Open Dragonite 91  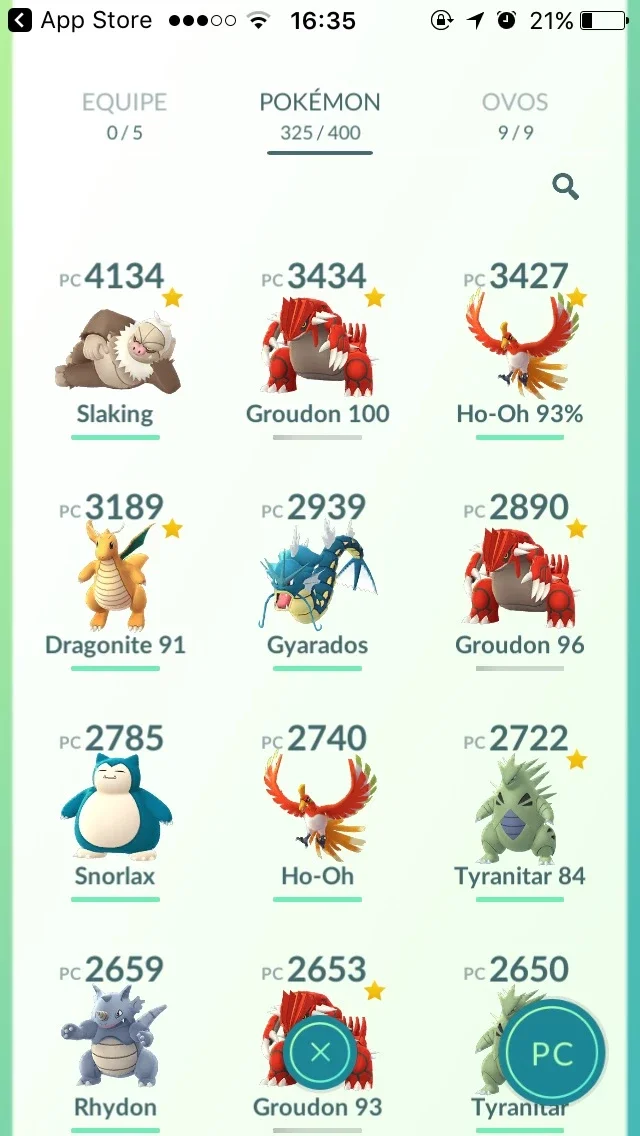click(x=116, y=581)
